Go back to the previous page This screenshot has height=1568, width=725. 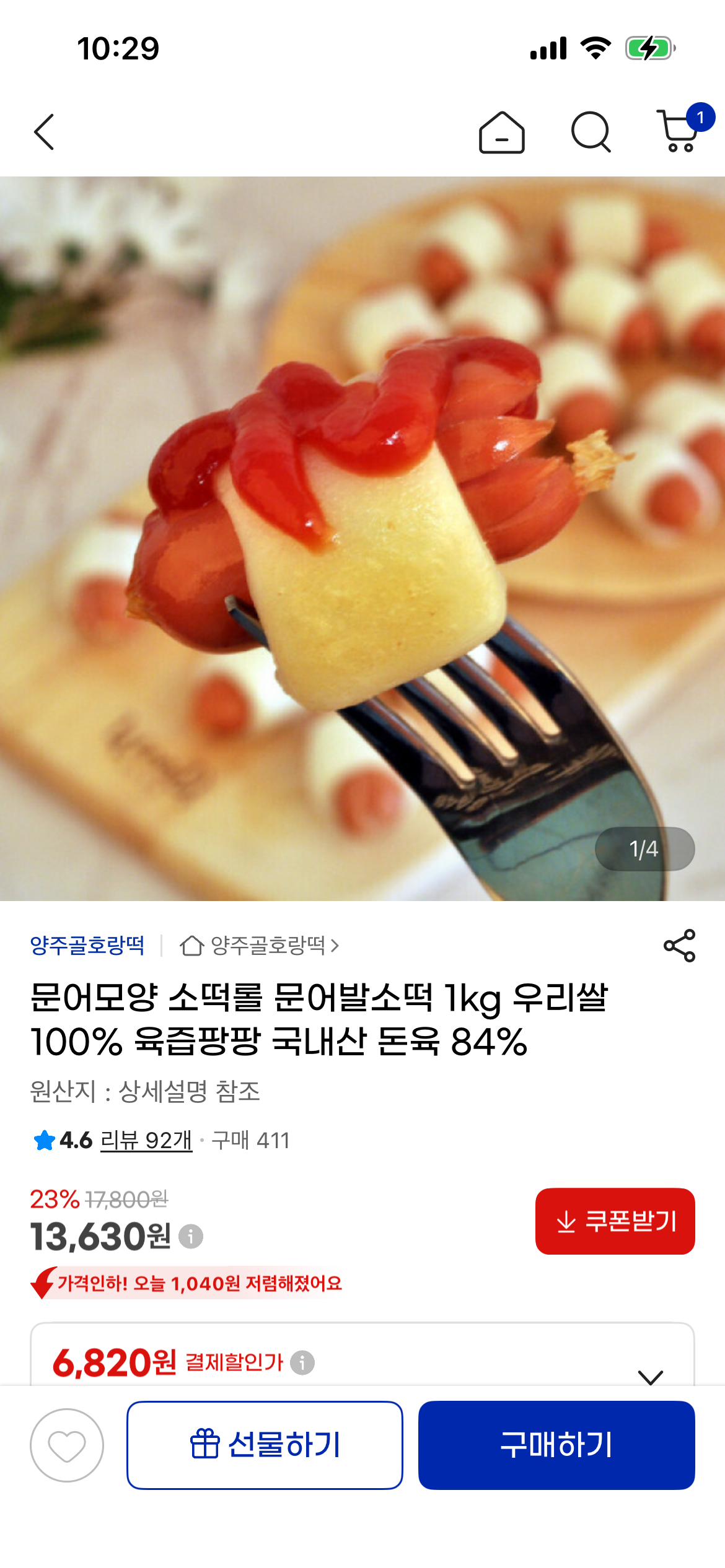(x=45, y=132)
